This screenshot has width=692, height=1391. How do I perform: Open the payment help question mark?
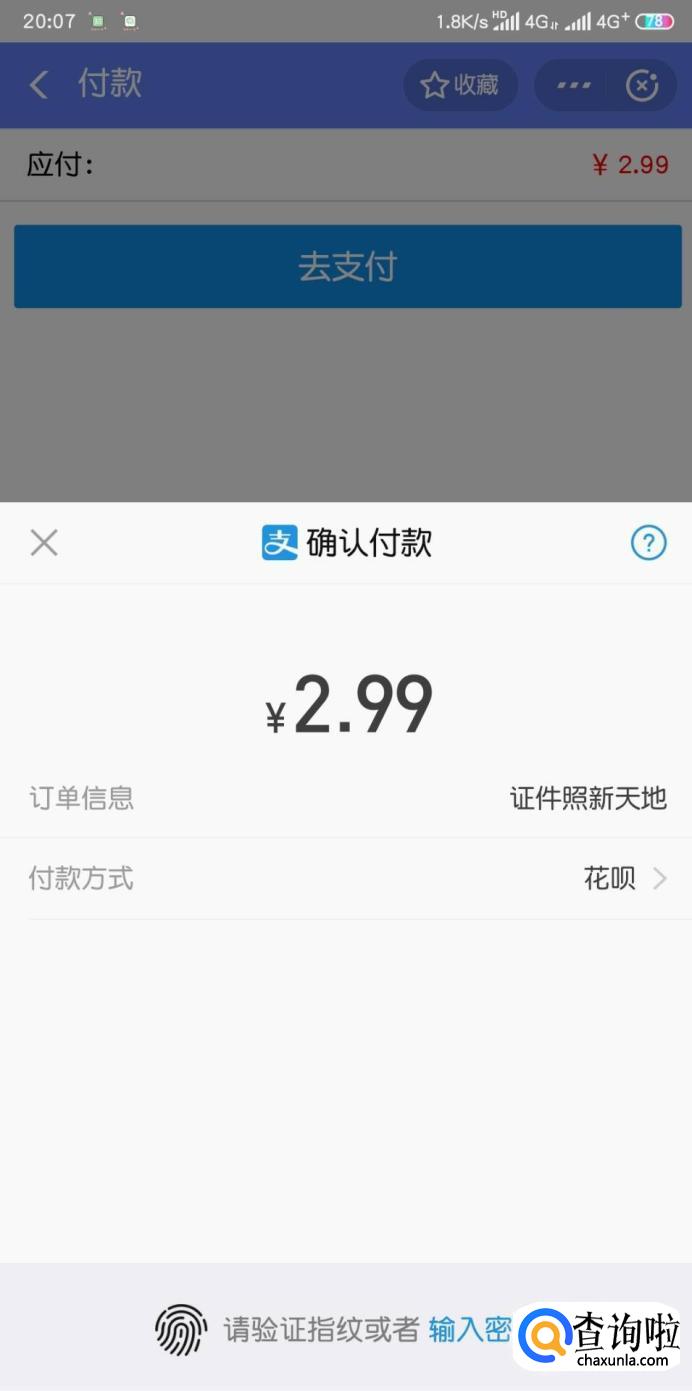648,543
